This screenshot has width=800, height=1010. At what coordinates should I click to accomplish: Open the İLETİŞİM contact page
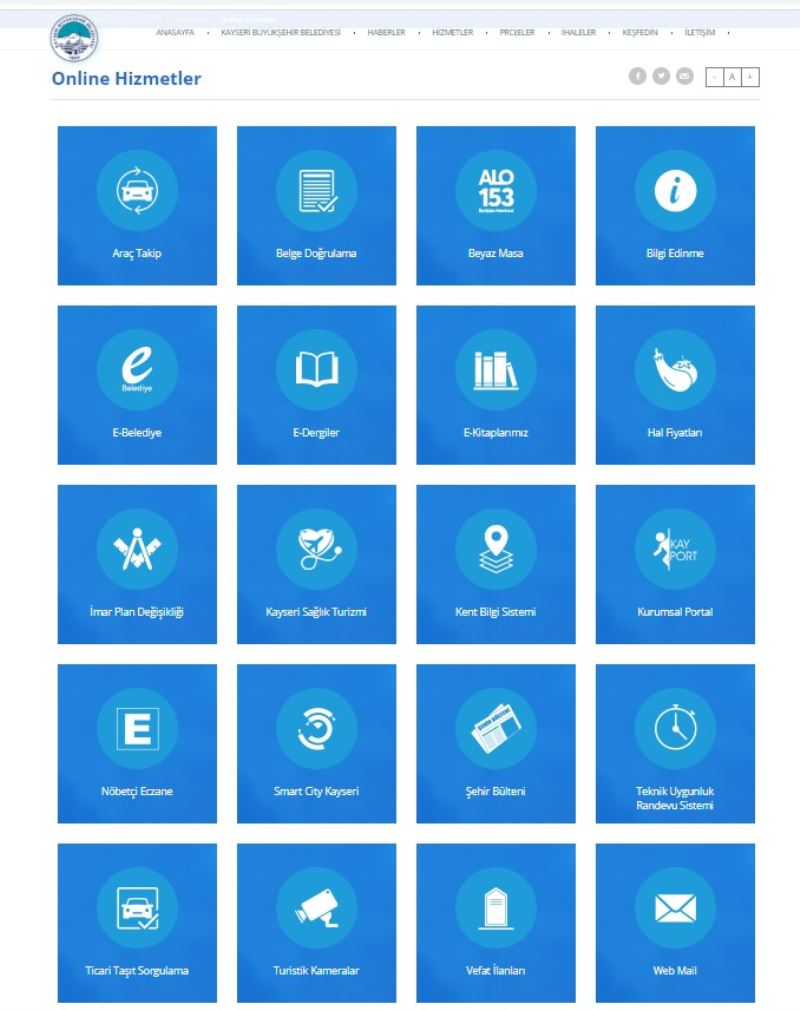pos(703,32)
